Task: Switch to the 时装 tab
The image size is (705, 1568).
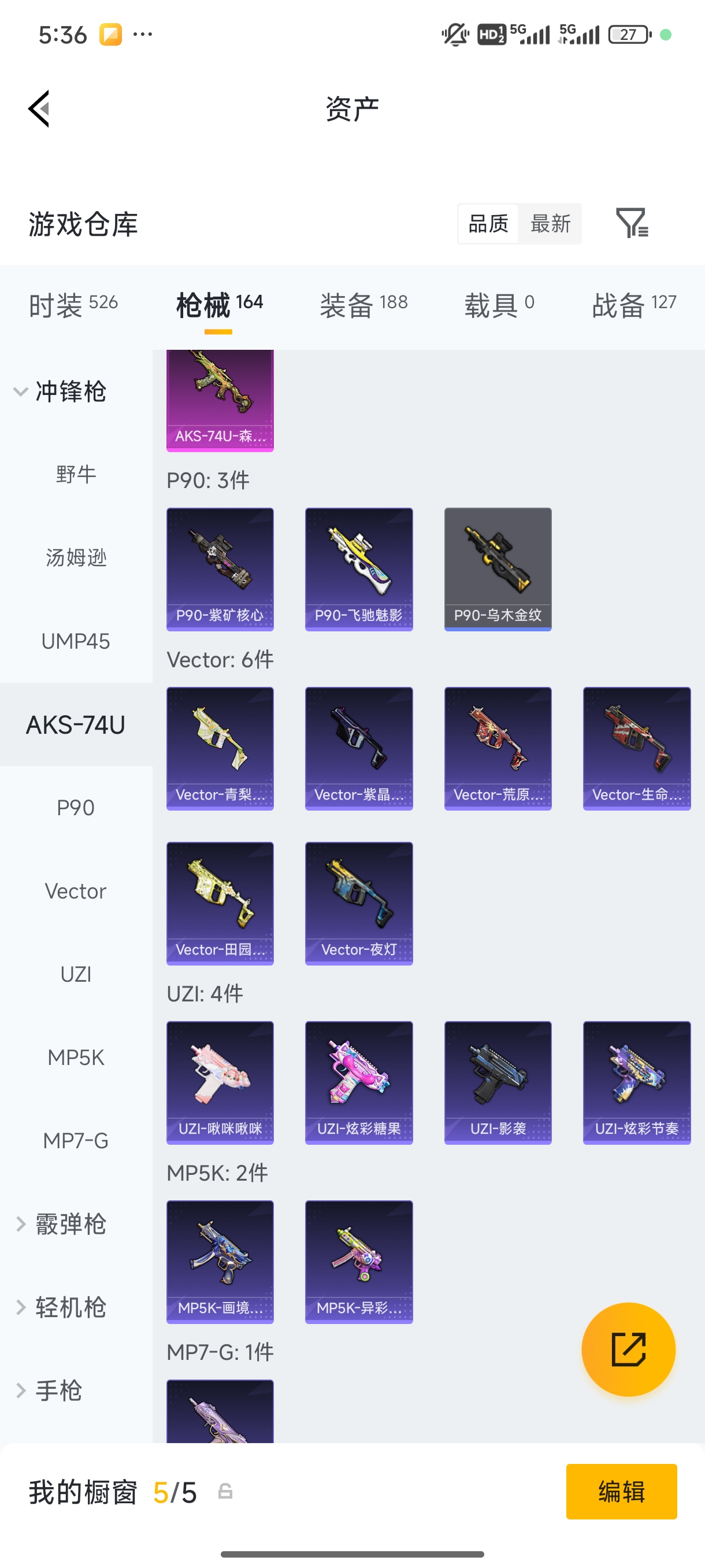Action: pos(73,304)
